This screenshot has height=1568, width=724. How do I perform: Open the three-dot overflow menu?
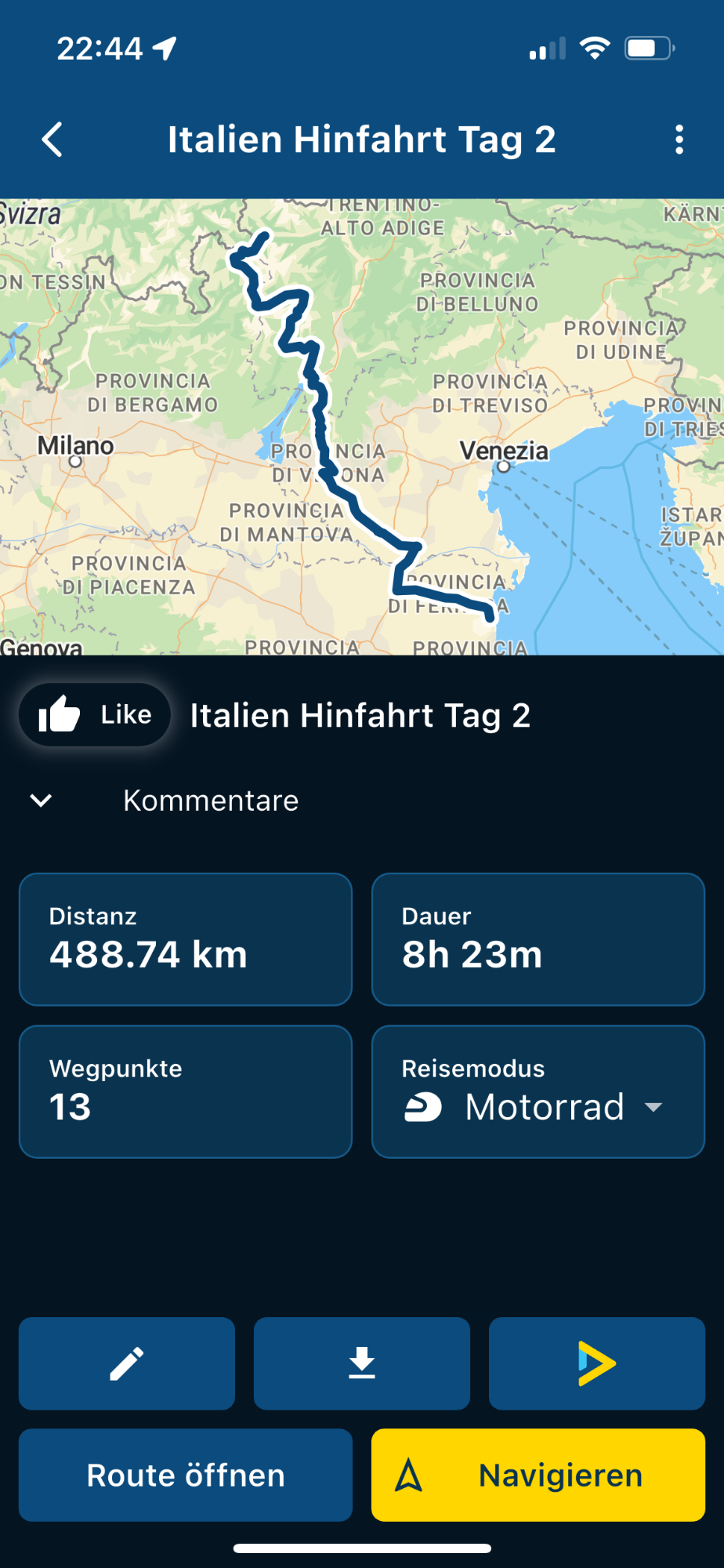click(679, 140)
